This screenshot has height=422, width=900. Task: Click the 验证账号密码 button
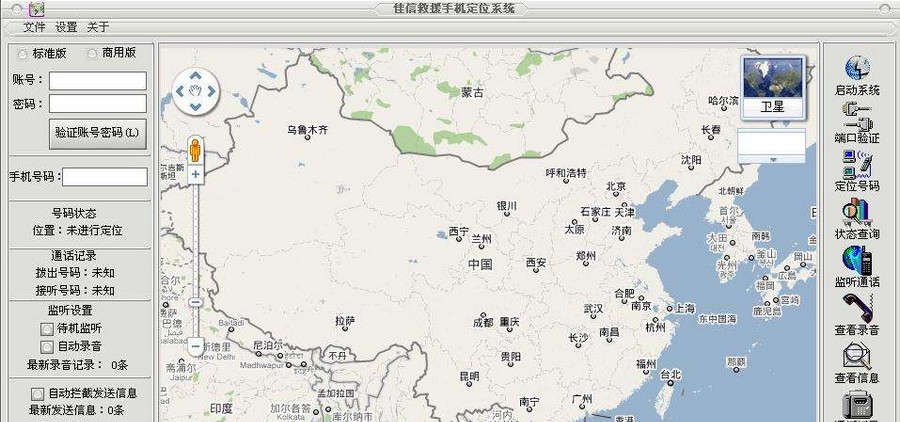point(97,131)
